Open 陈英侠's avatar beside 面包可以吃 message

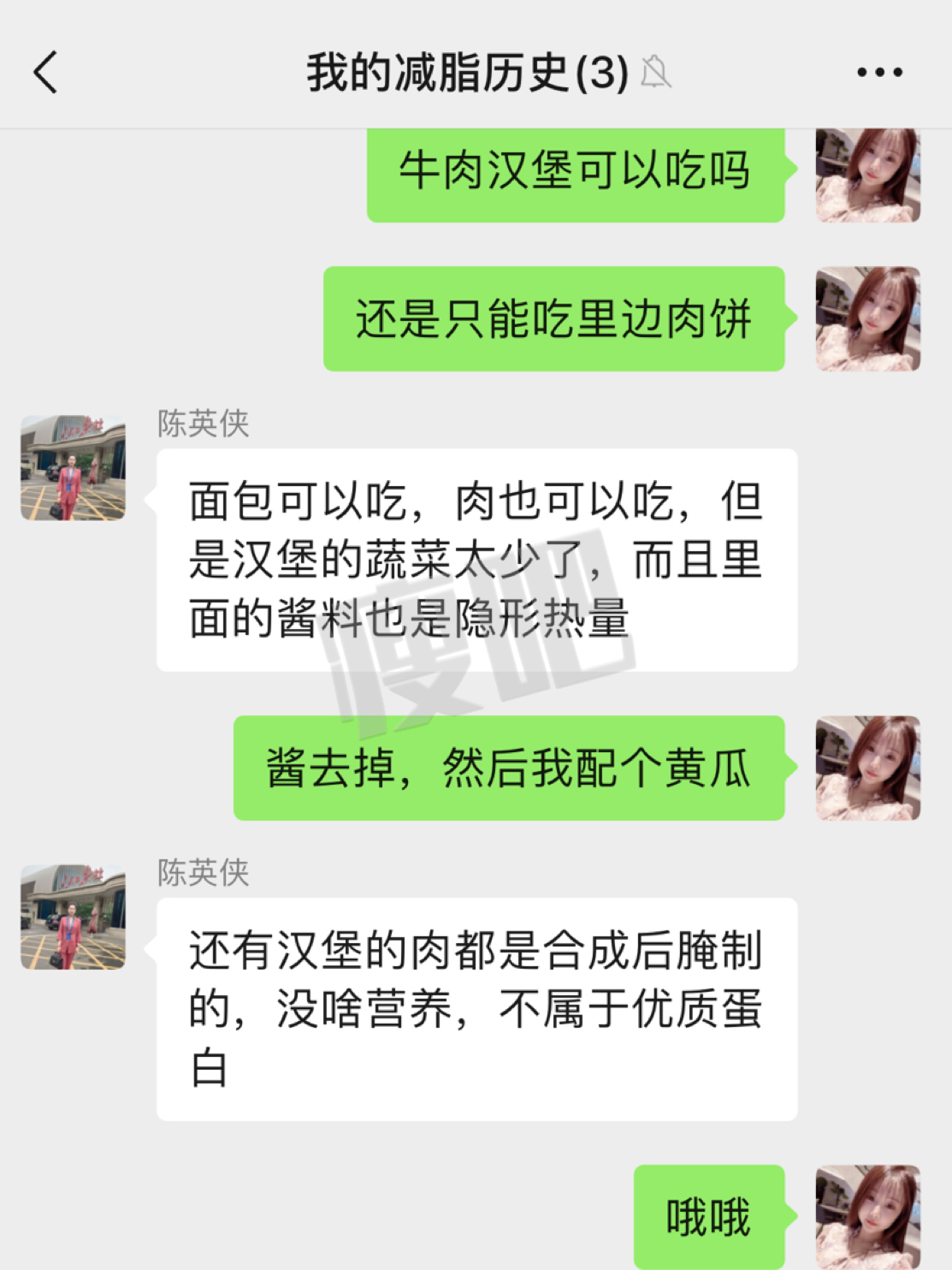coord(74,468)
